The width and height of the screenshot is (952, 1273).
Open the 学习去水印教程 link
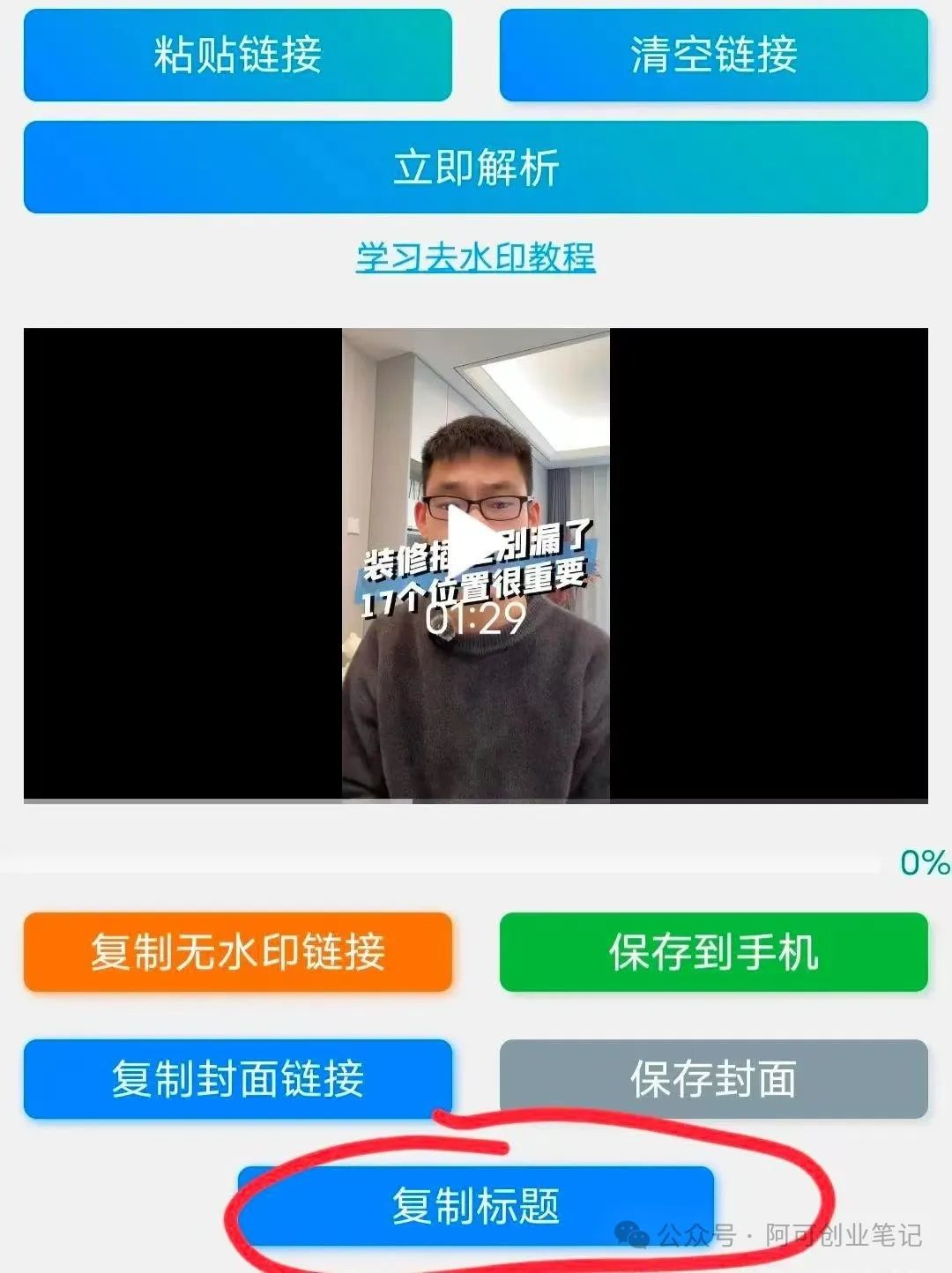tap(475, 257)
